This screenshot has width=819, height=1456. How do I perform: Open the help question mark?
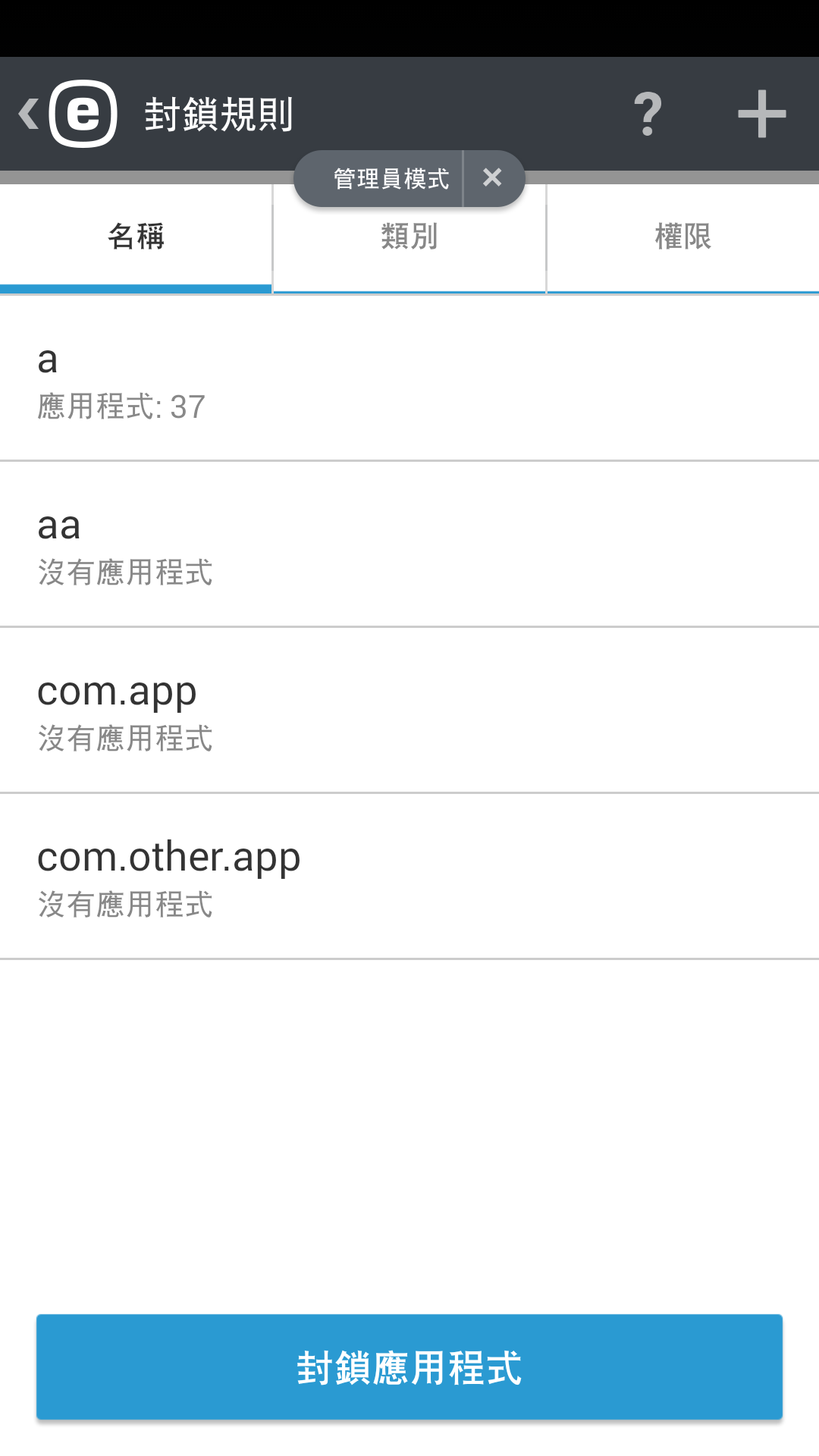click(x=648, y=114)
